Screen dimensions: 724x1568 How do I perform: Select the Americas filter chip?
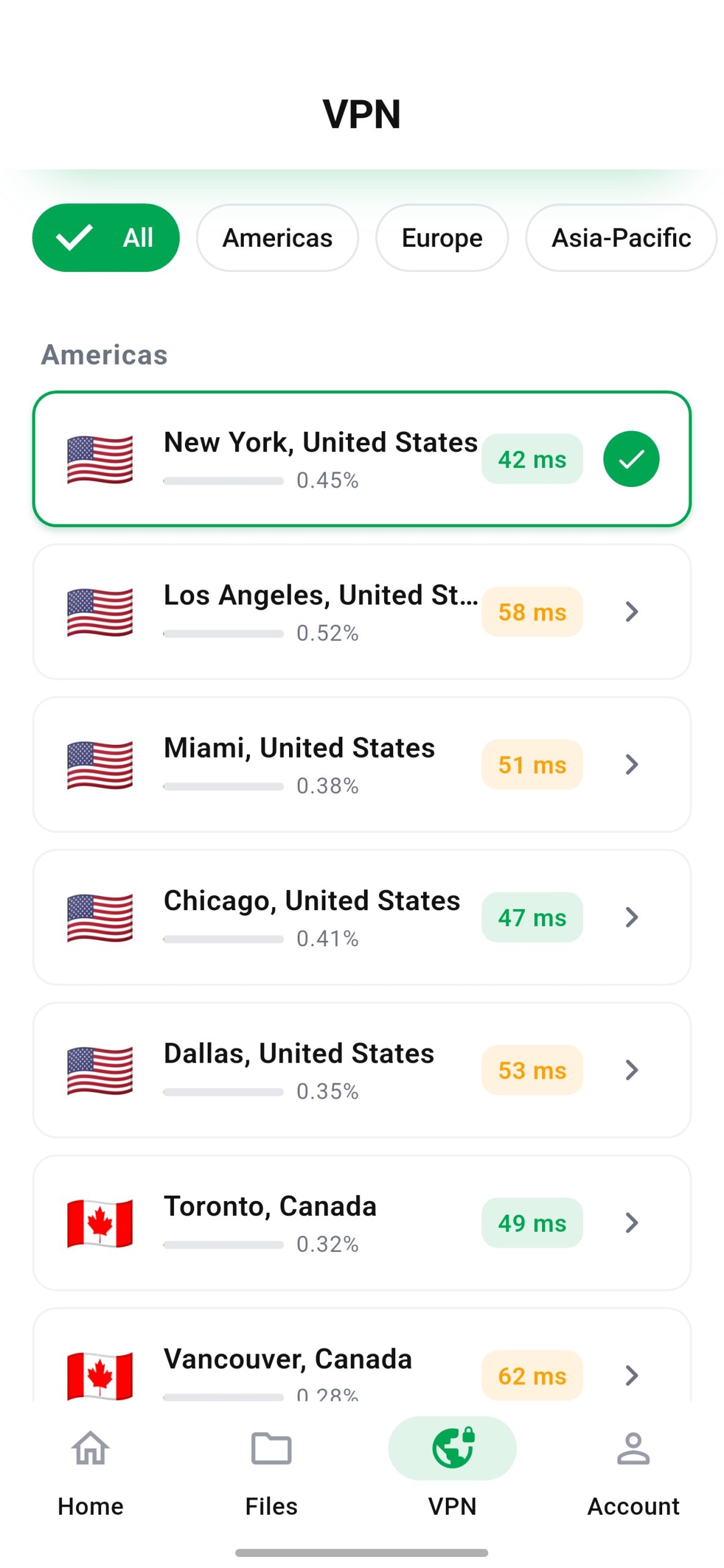(x=277, y=237)
